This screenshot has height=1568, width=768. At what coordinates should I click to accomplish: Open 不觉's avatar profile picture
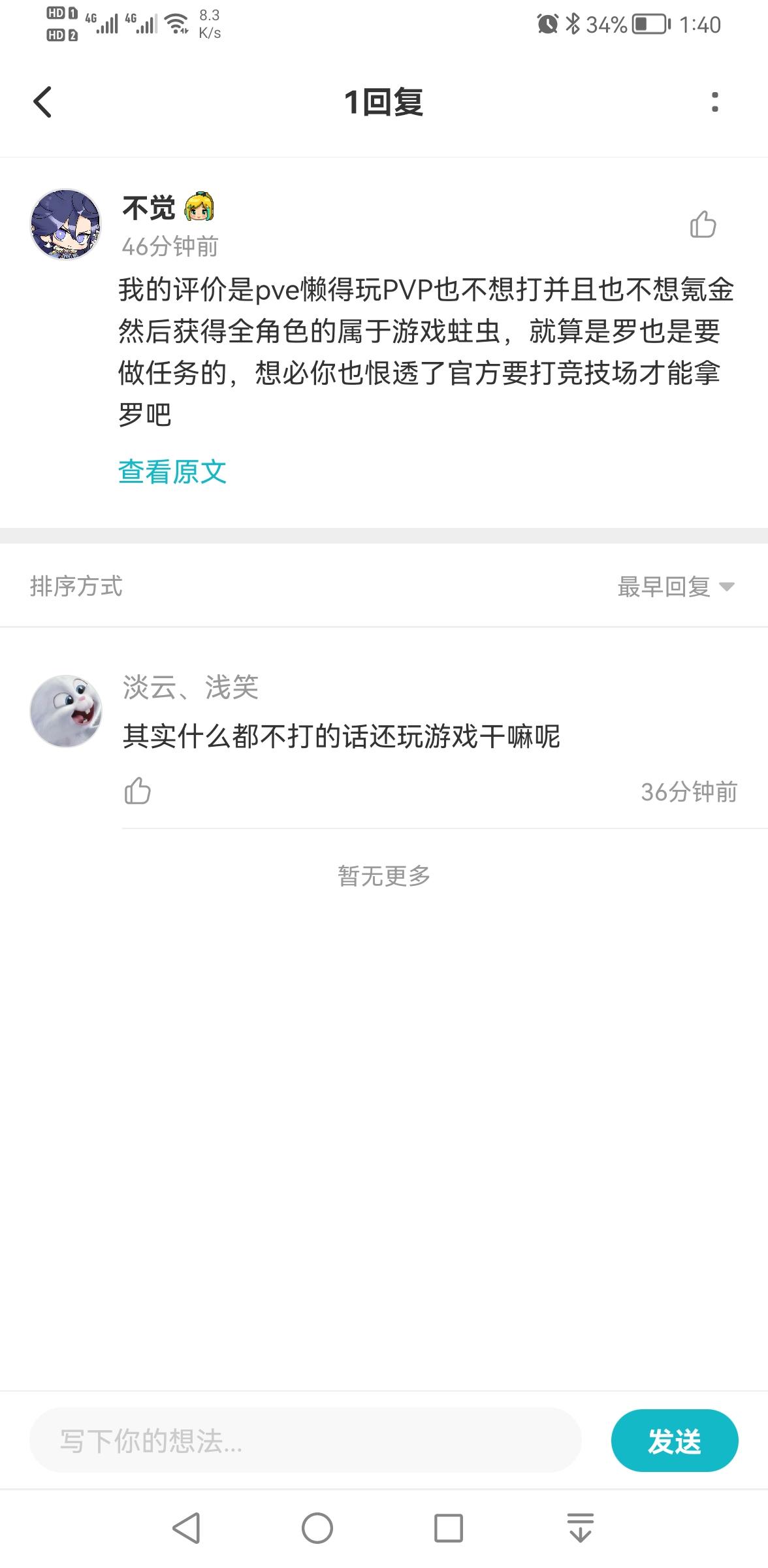click(x=65, y=224)
